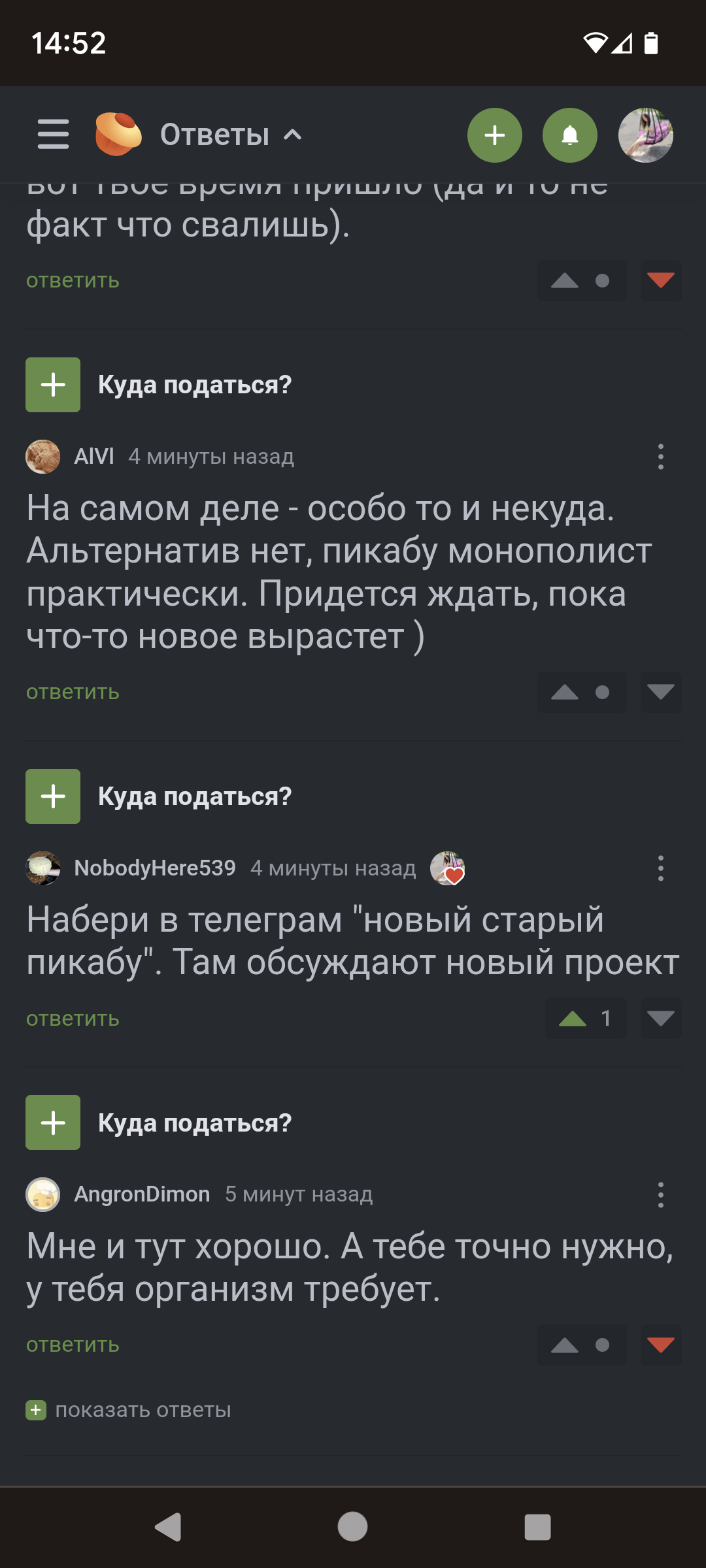Open the Куда податься? post above AIVI's comment

(194, 385)
